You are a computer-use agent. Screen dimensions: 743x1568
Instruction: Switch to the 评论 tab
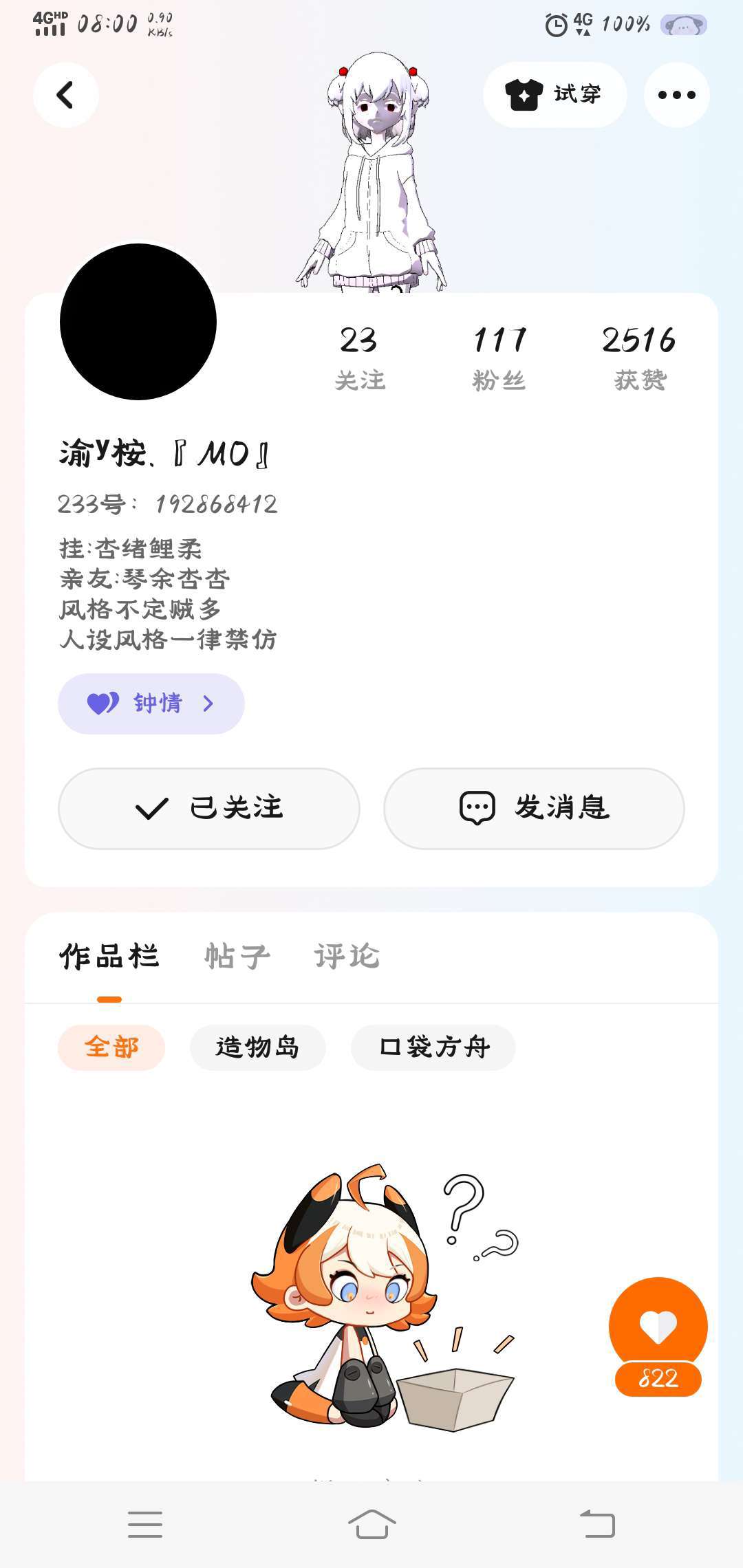(347, 957)
